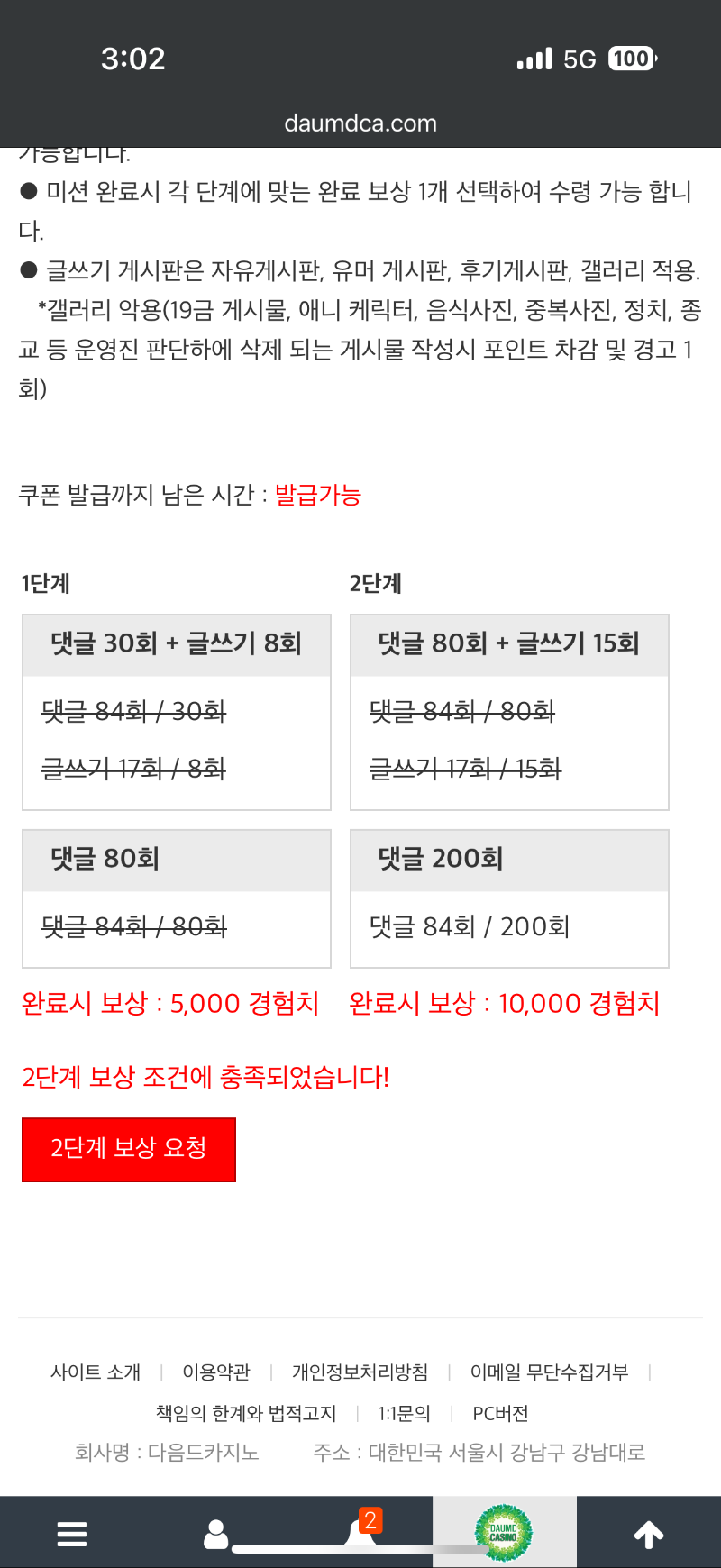
Task: Open the 개인정보처리방침 link
Action: (x=360, y=1372)
